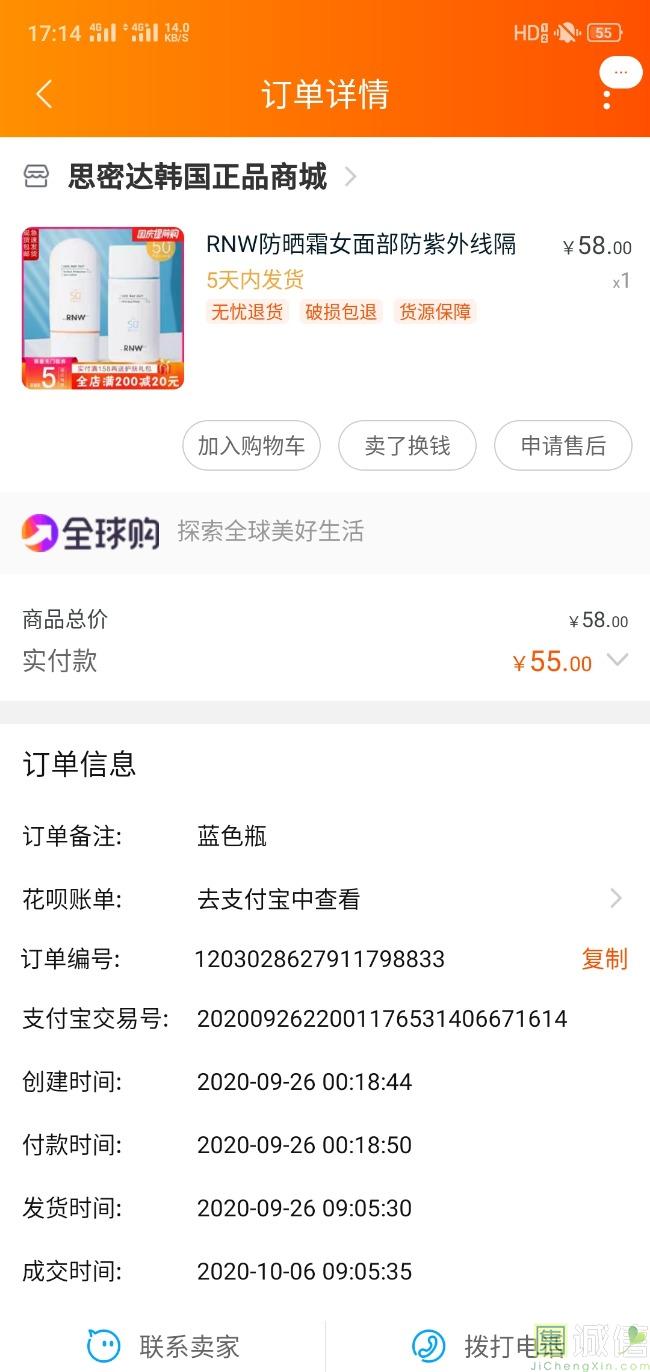Open the three-dot overflow menu
The height and width of the screenshot is (1372, 650).
tap(607, 99)
